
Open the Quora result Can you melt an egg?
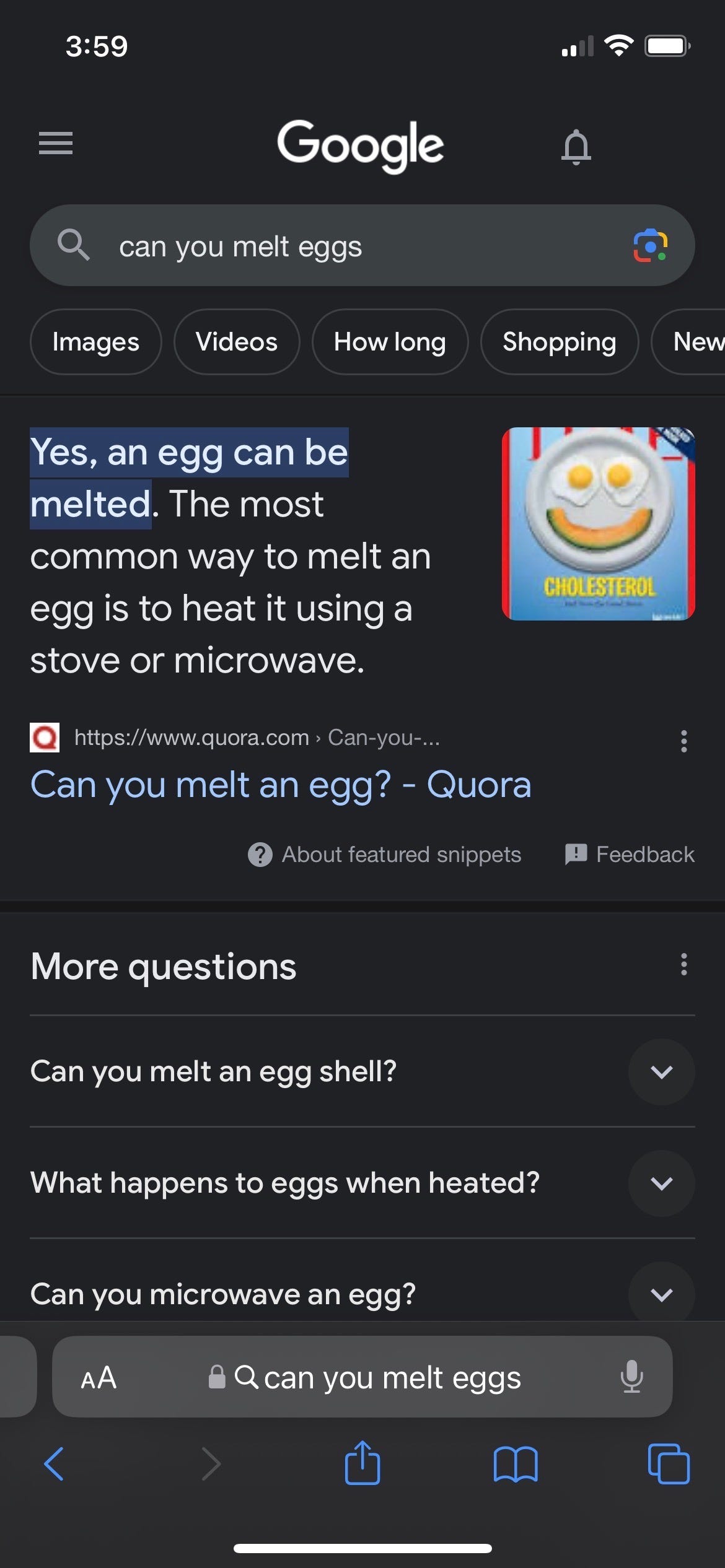pyautogui.click(x=281, y=785)
